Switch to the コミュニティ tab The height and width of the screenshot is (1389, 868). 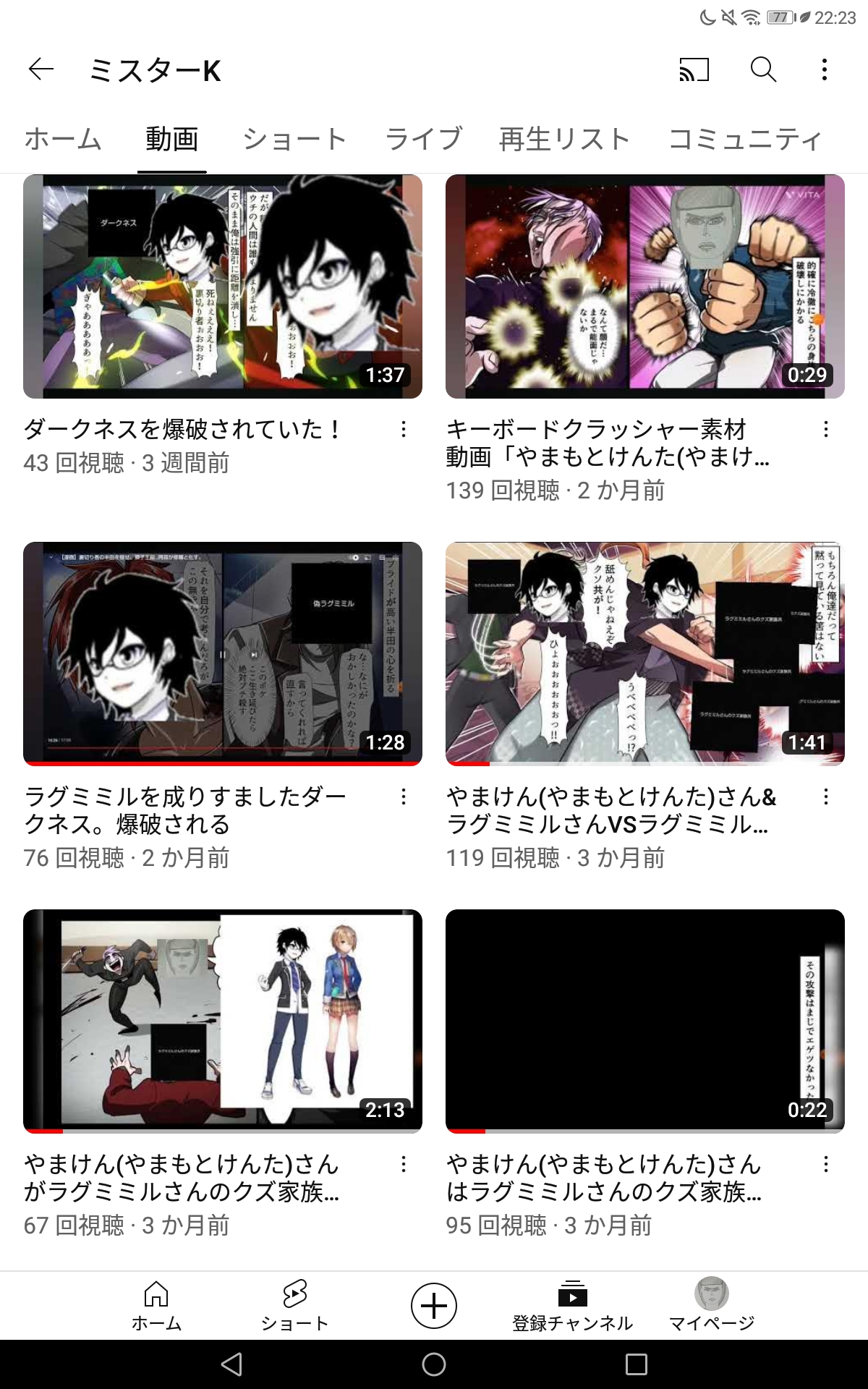745,139
